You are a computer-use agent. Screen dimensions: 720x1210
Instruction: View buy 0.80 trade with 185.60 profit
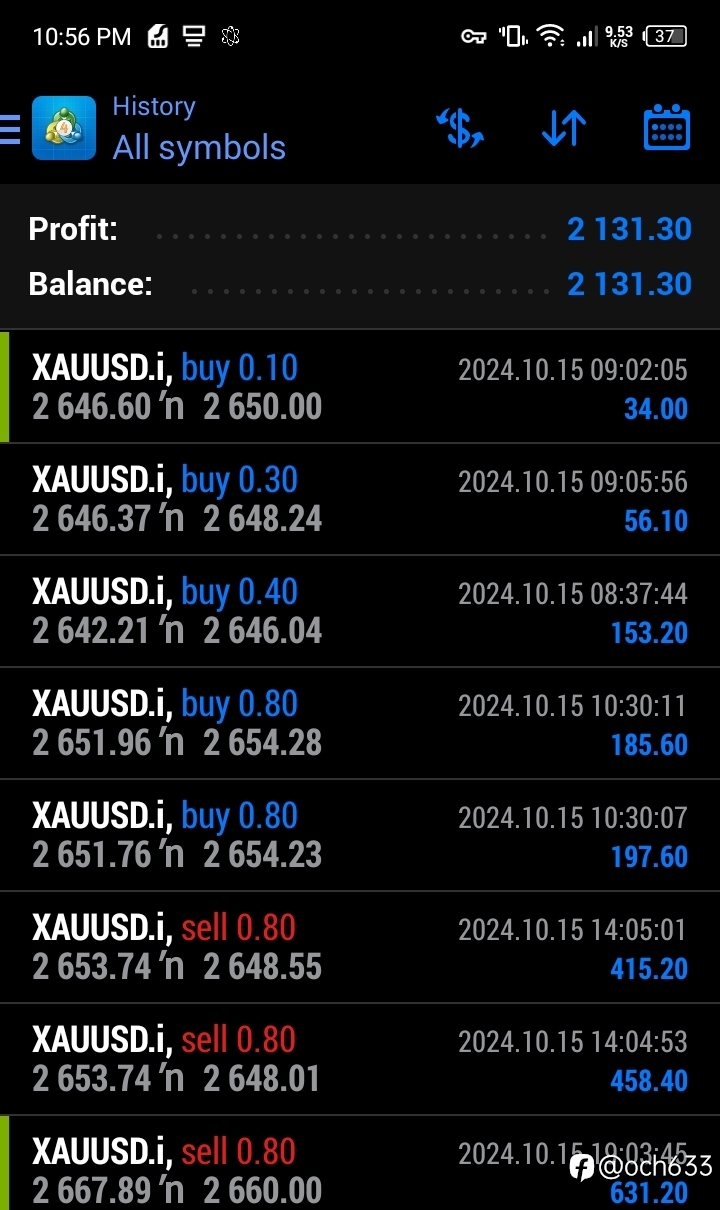click(360, 723)
